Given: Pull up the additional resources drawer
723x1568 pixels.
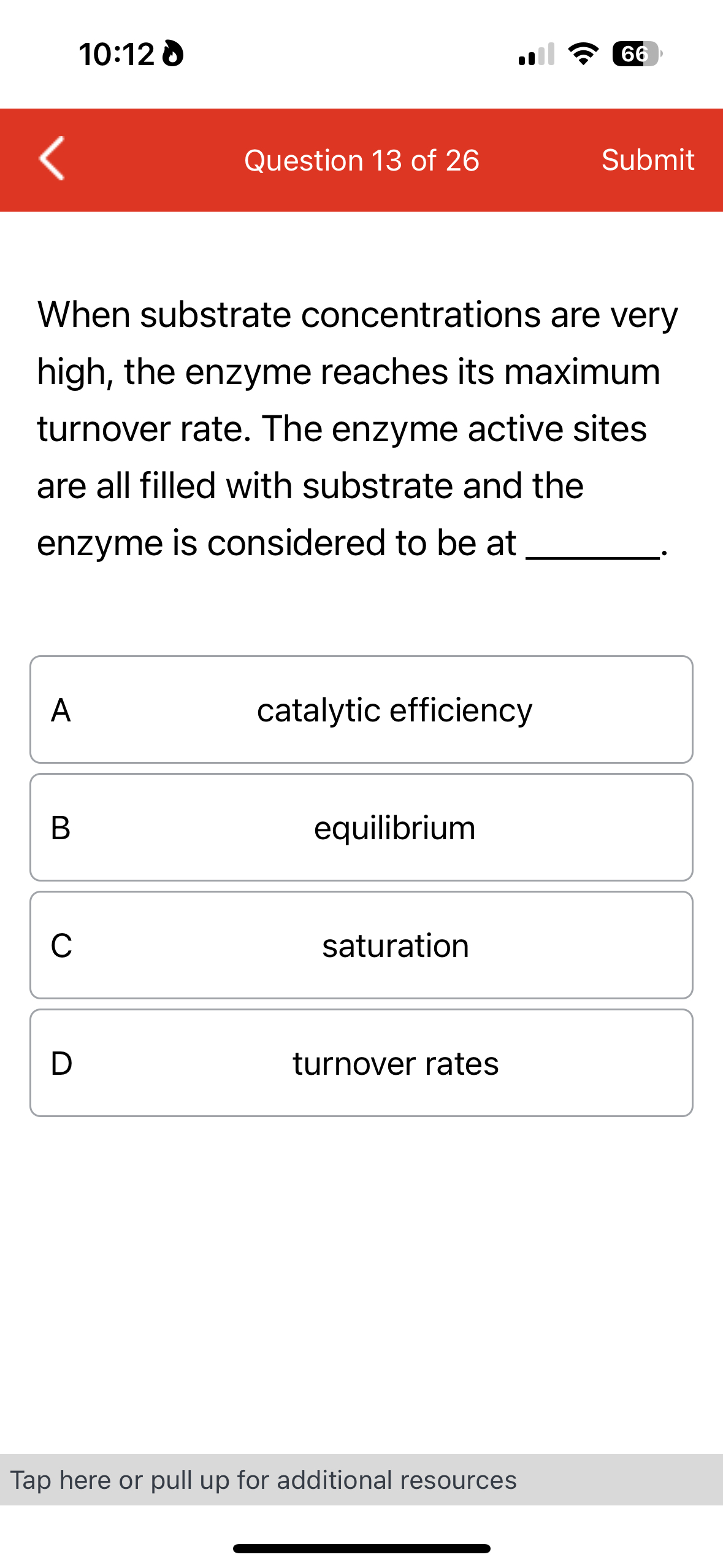Looking at the screenshot, I should pyautogui.click(x=361, y=1479).
